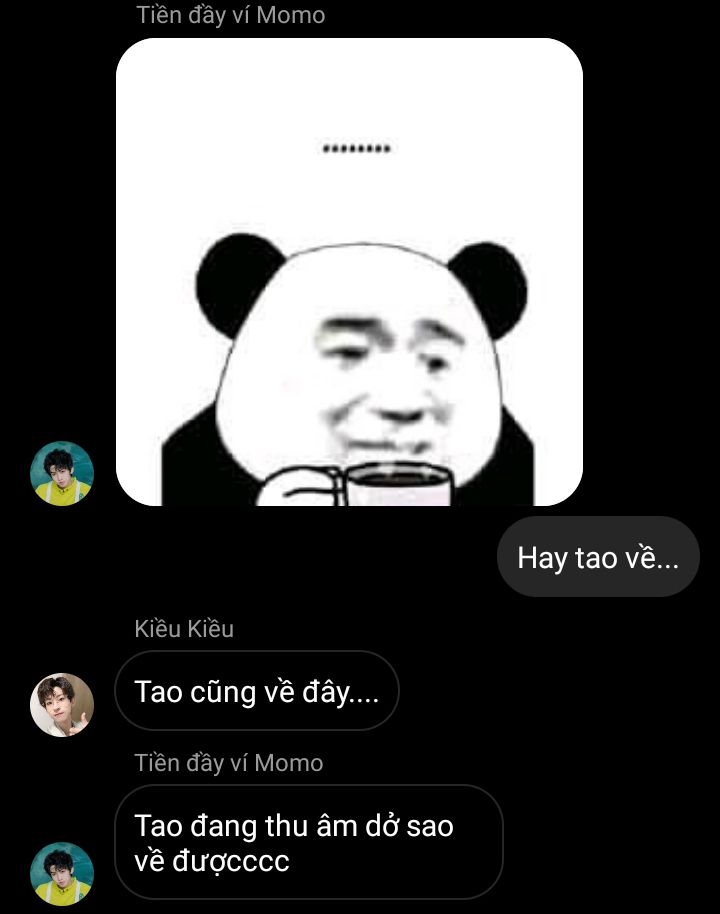This screenshot has height=914, width=720.
Task: Tap the avatar beside 'Tao đang thu âm' message
Action: [x=62, y=873]
